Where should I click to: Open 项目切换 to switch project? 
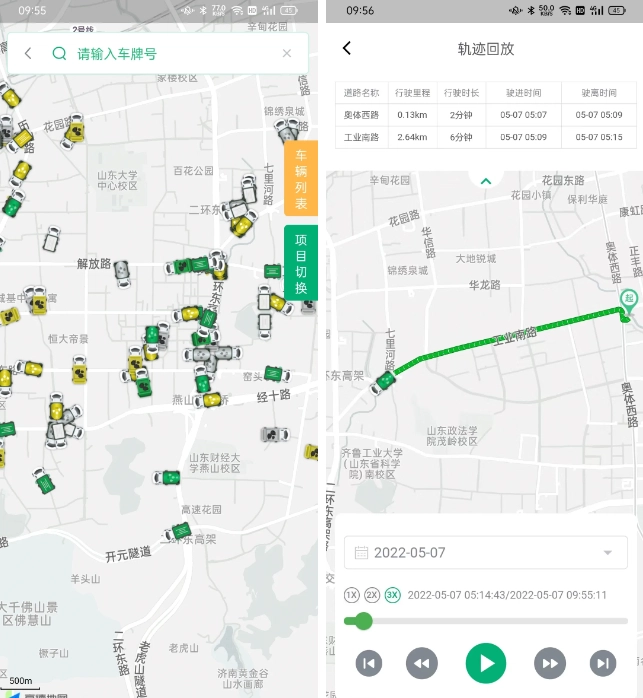[301, 263]
